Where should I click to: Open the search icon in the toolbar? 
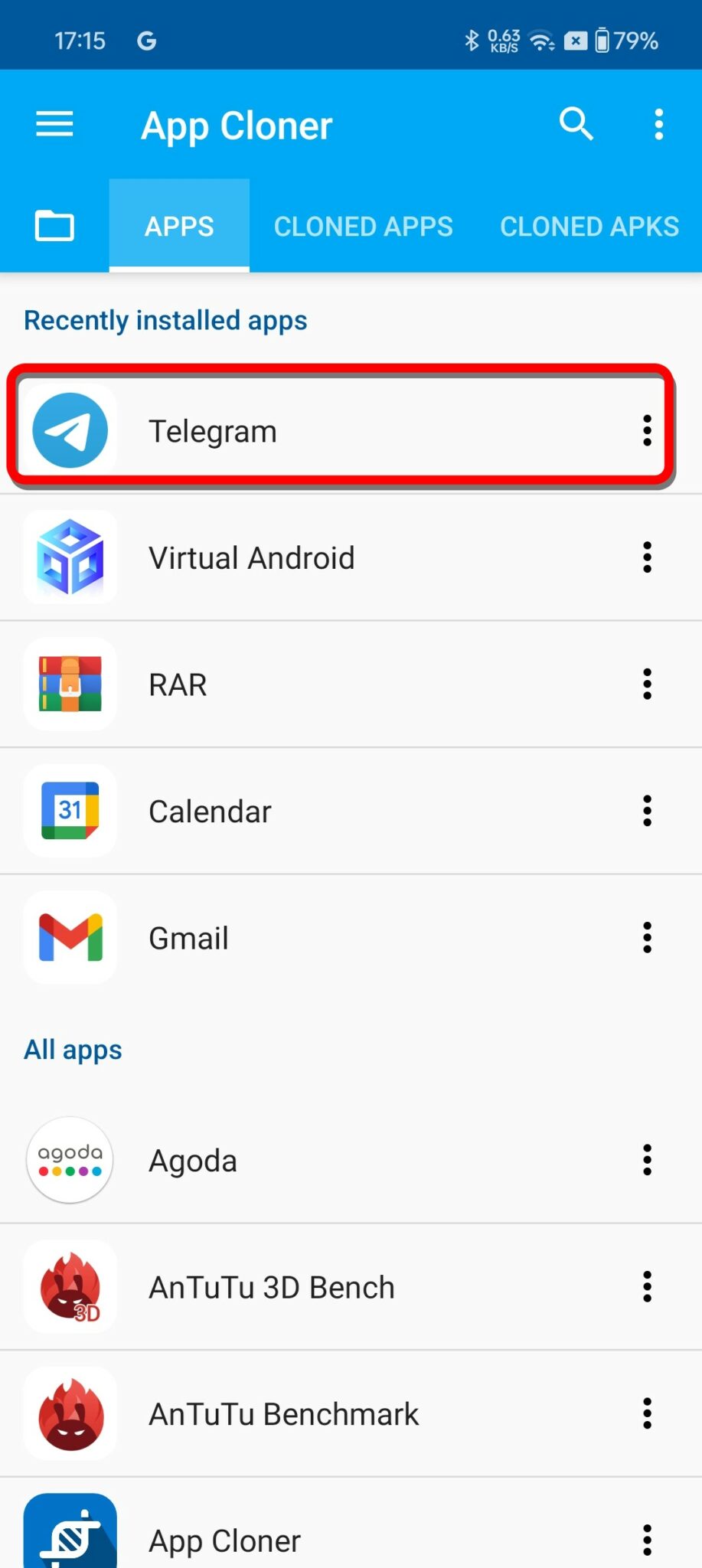(576, 124)
